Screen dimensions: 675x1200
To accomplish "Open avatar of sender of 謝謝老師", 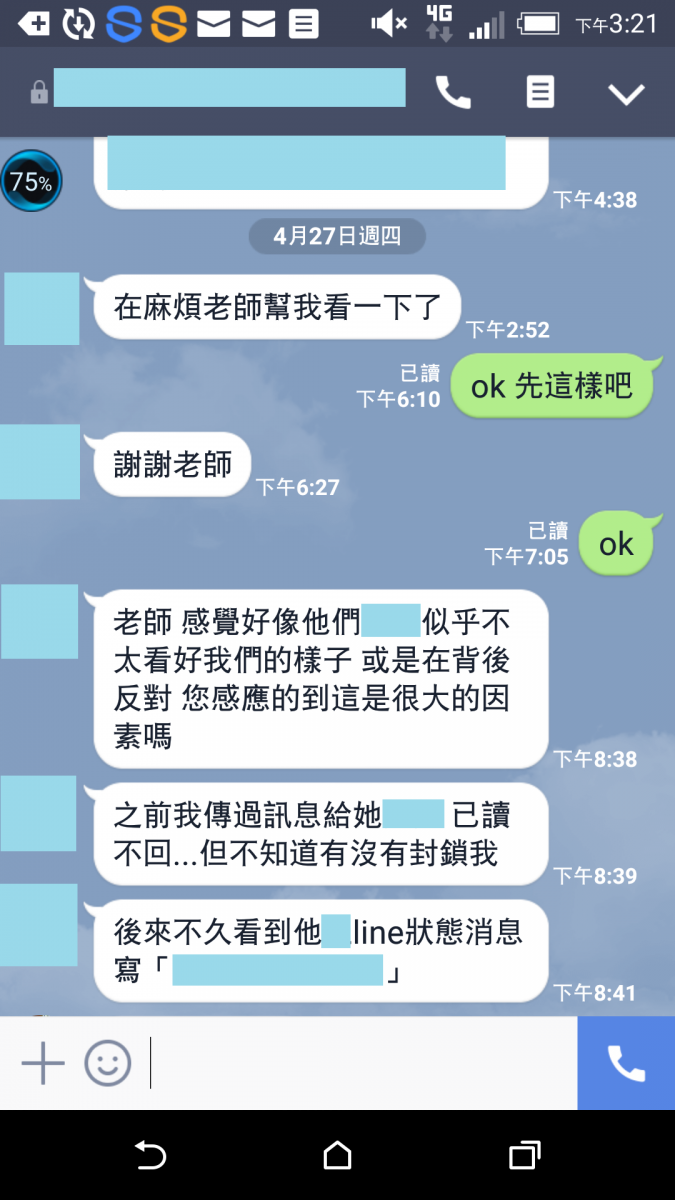I will tap(41, 462).
